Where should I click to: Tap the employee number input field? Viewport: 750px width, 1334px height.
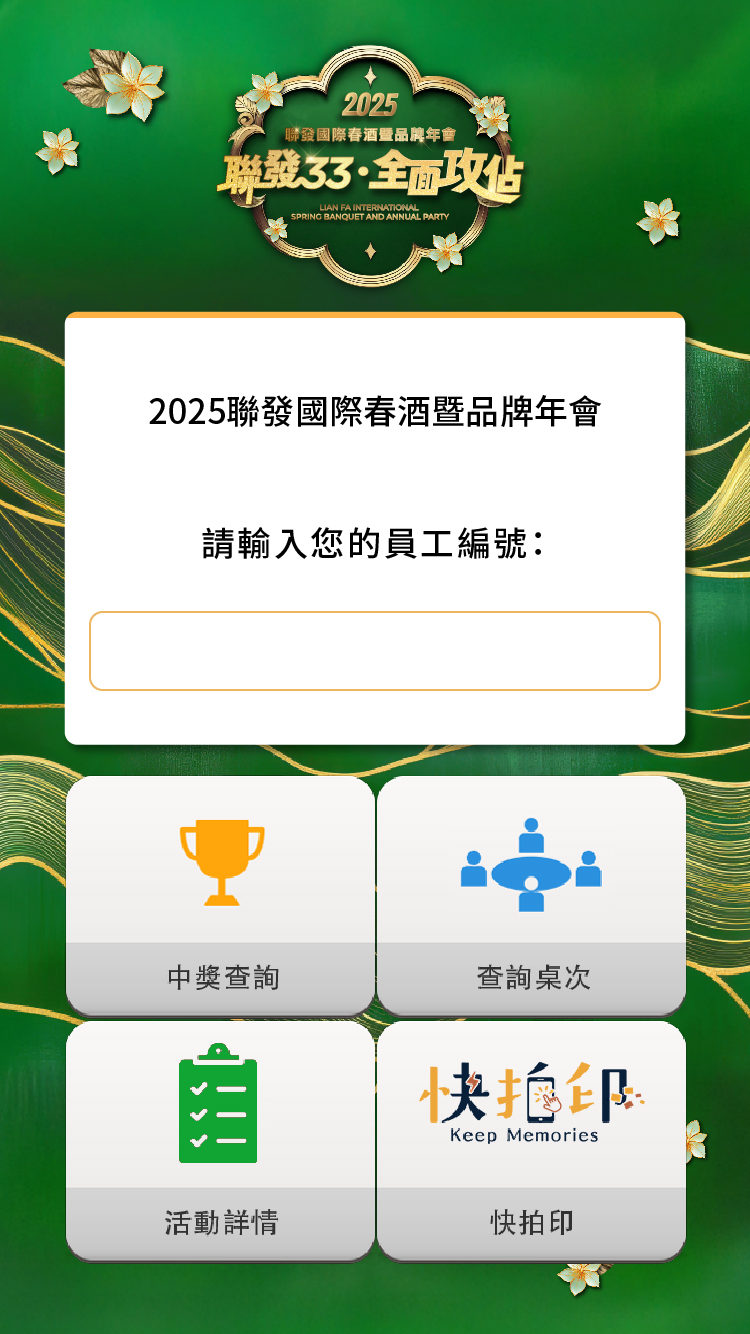[374, 651]
